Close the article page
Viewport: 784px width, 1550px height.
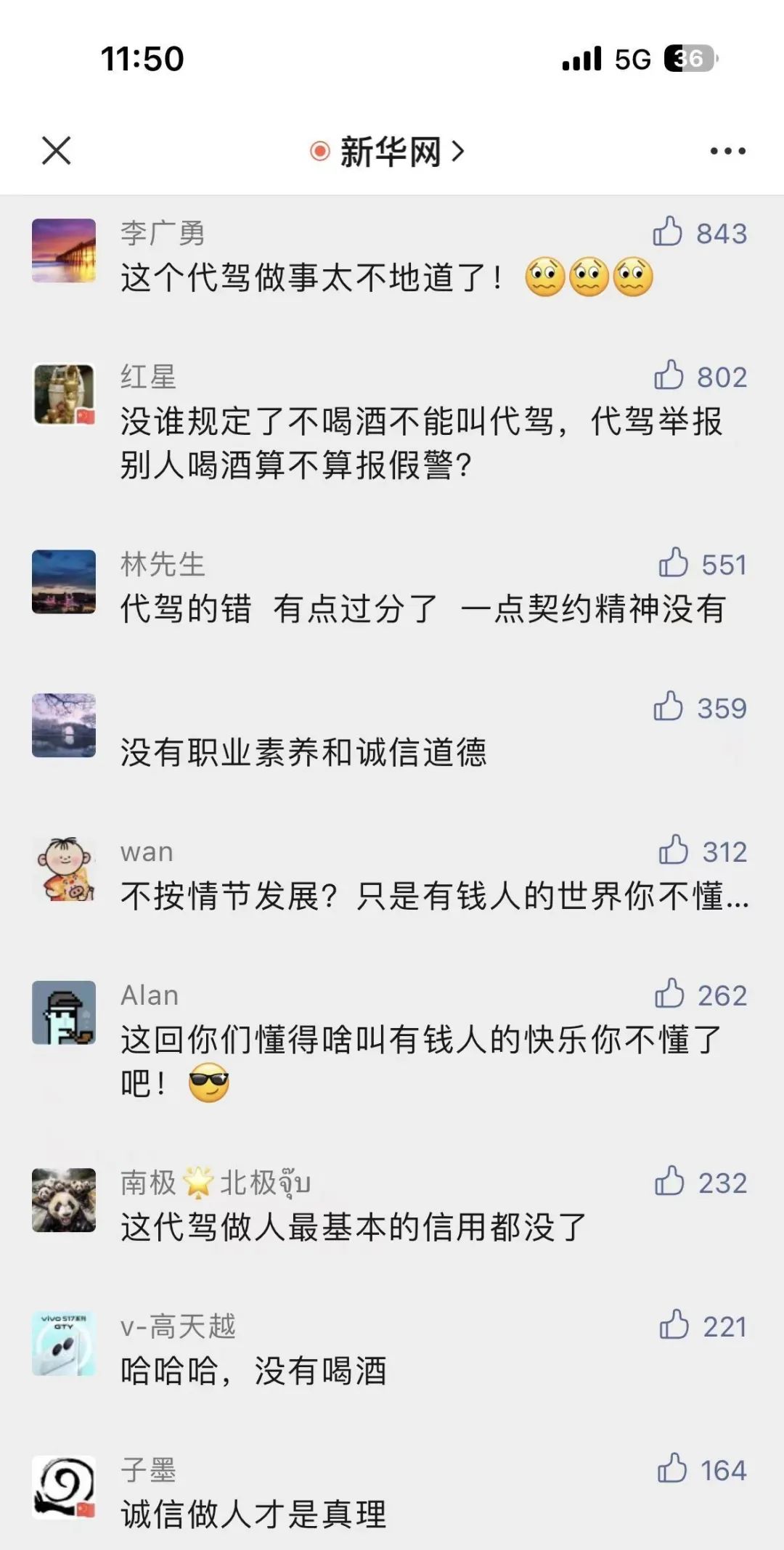click(x=56, y=151)
